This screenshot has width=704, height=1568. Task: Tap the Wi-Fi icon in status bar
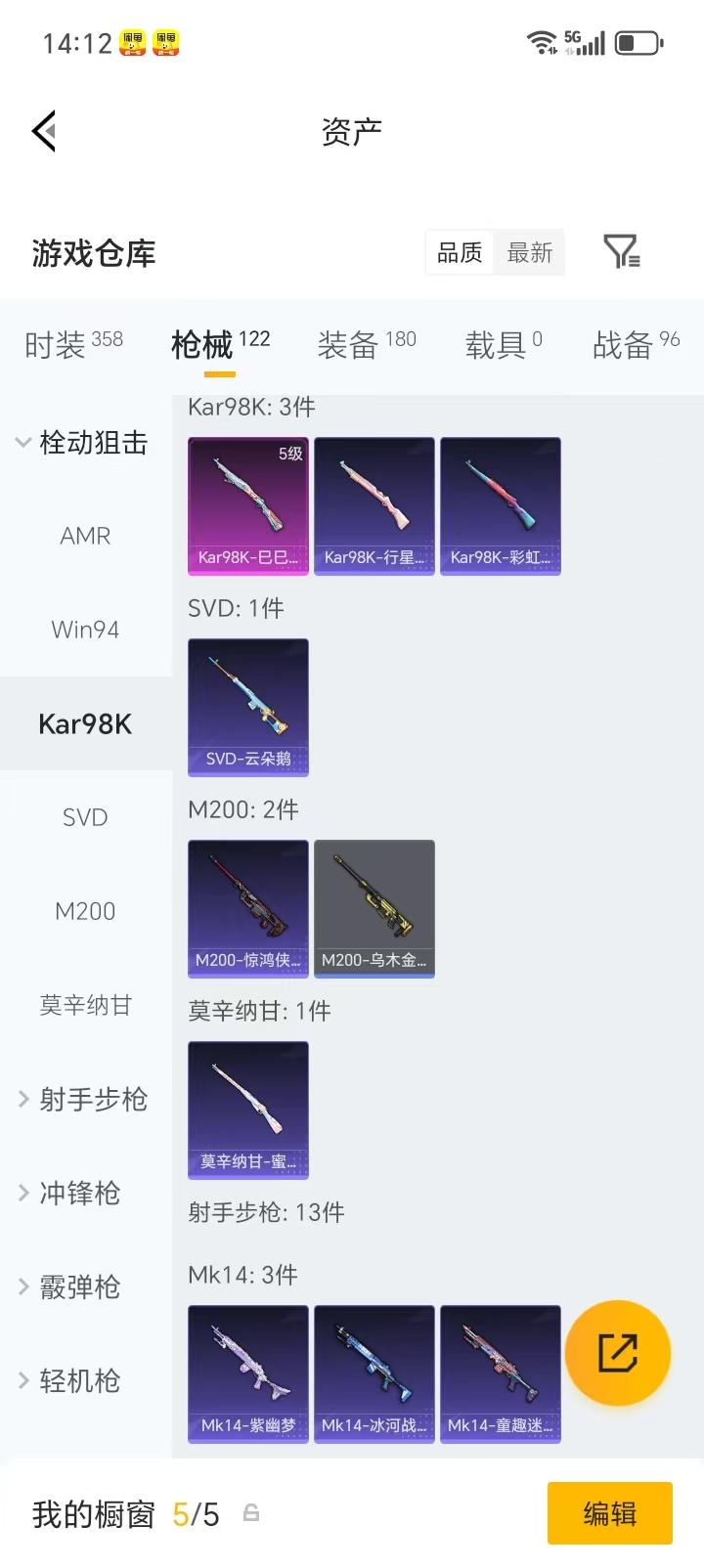[x=540, y=43]
